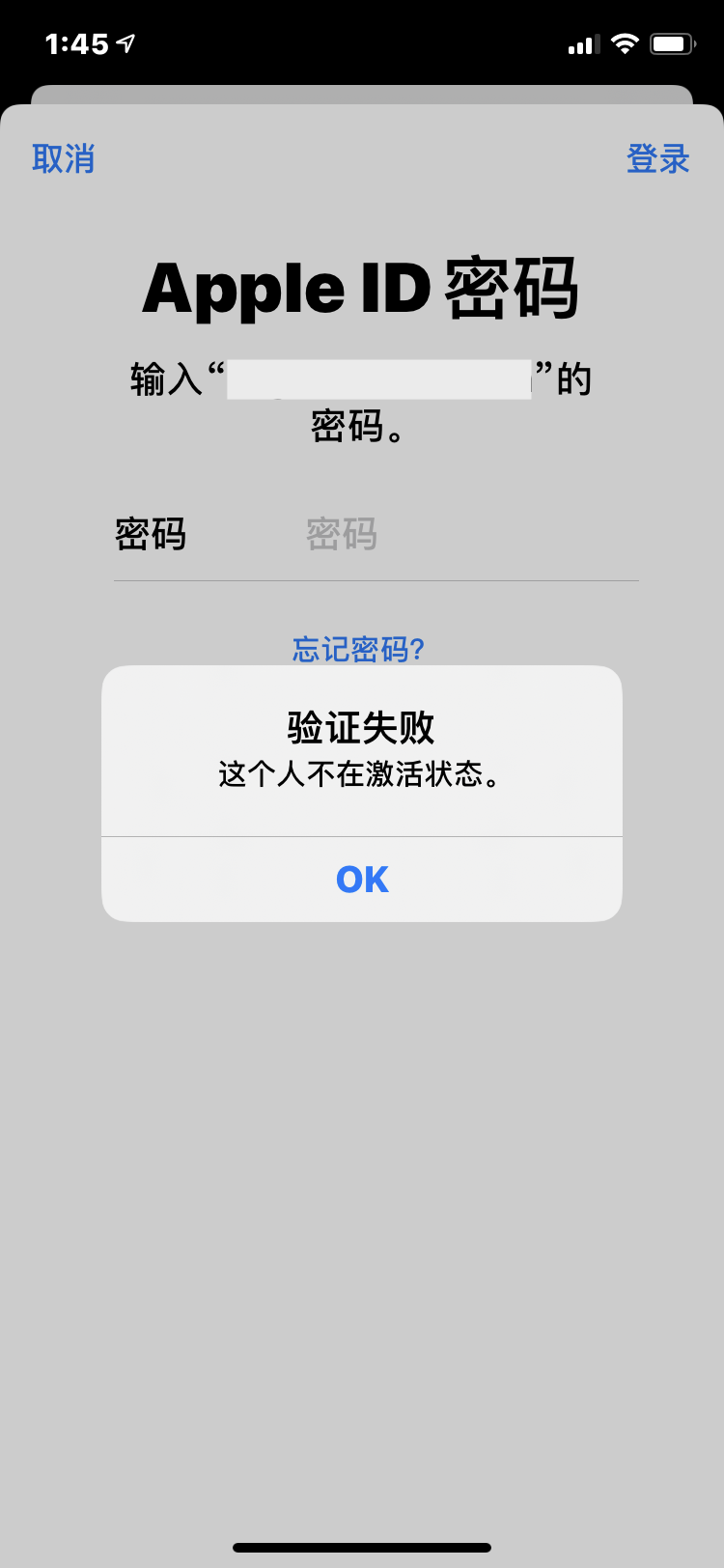The width and height of the screenshot is (724, 1568).
Task: Focus the 密码 password field
Action: [463, 534]
